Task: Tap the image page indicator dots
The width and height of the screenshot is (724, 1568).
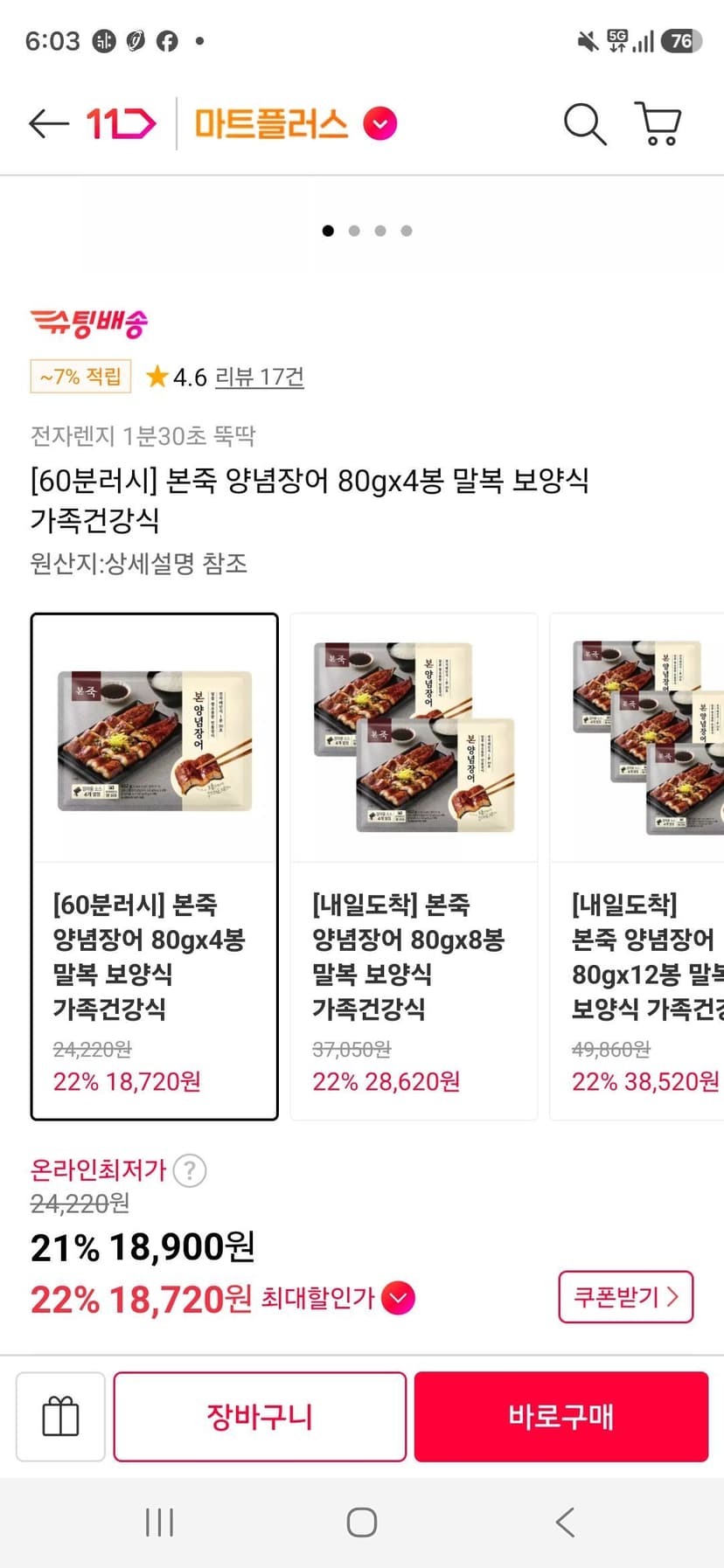Action: [x=367, y=231]
